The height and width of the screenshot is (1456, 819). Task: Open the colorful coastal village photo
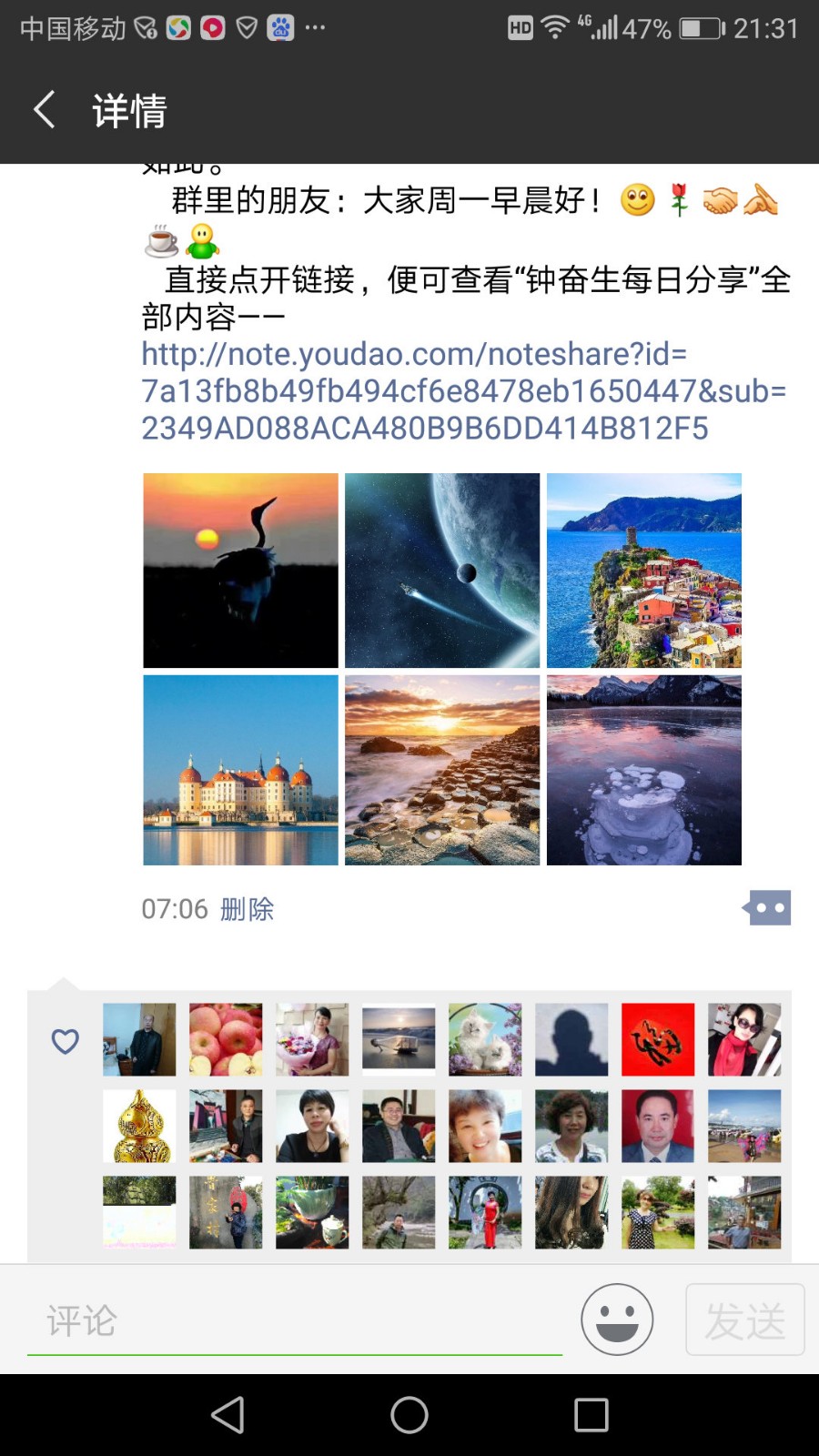(x=644, y=571)
